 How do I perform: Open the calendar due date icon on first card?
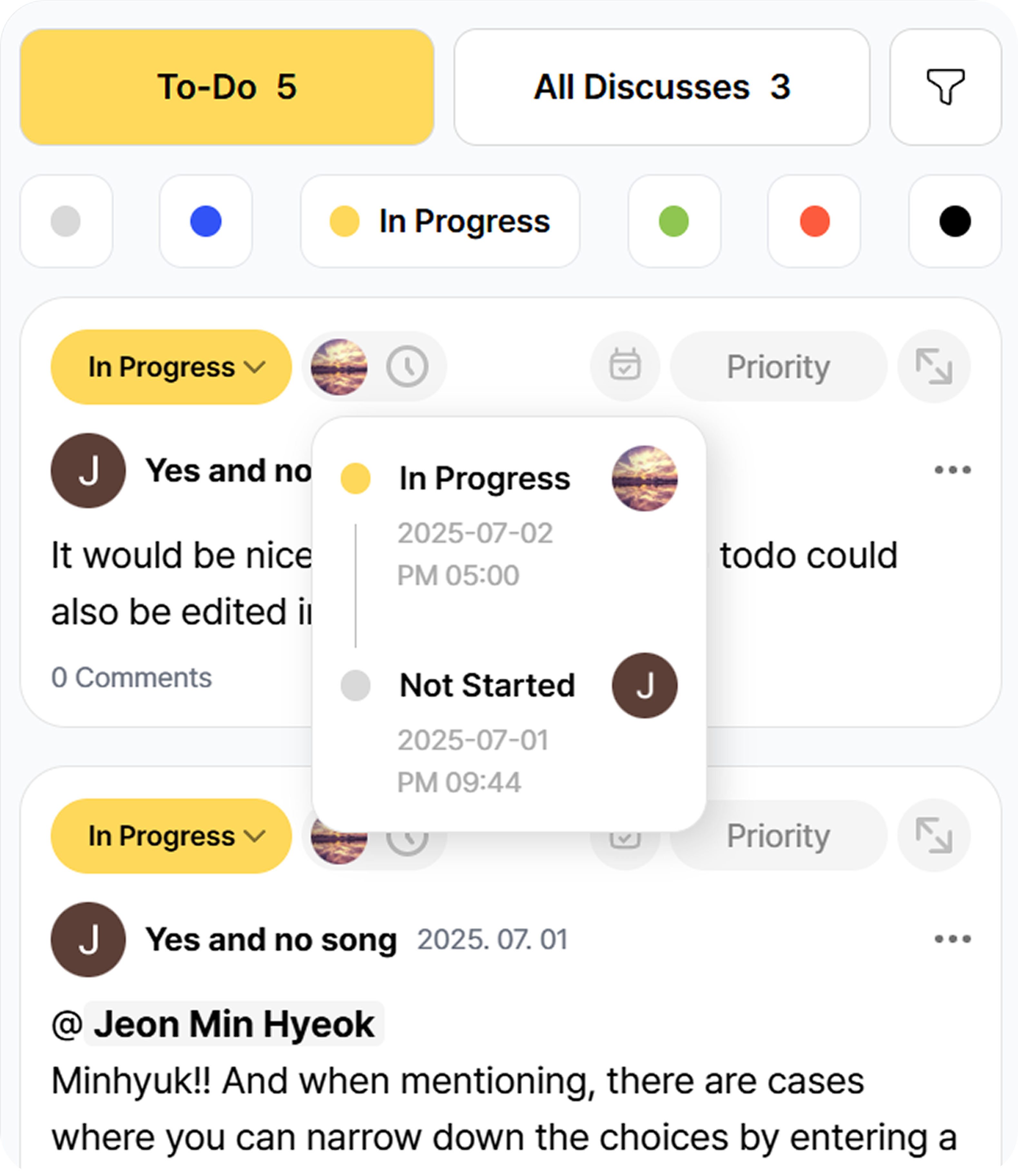click(x=625, y=366)
